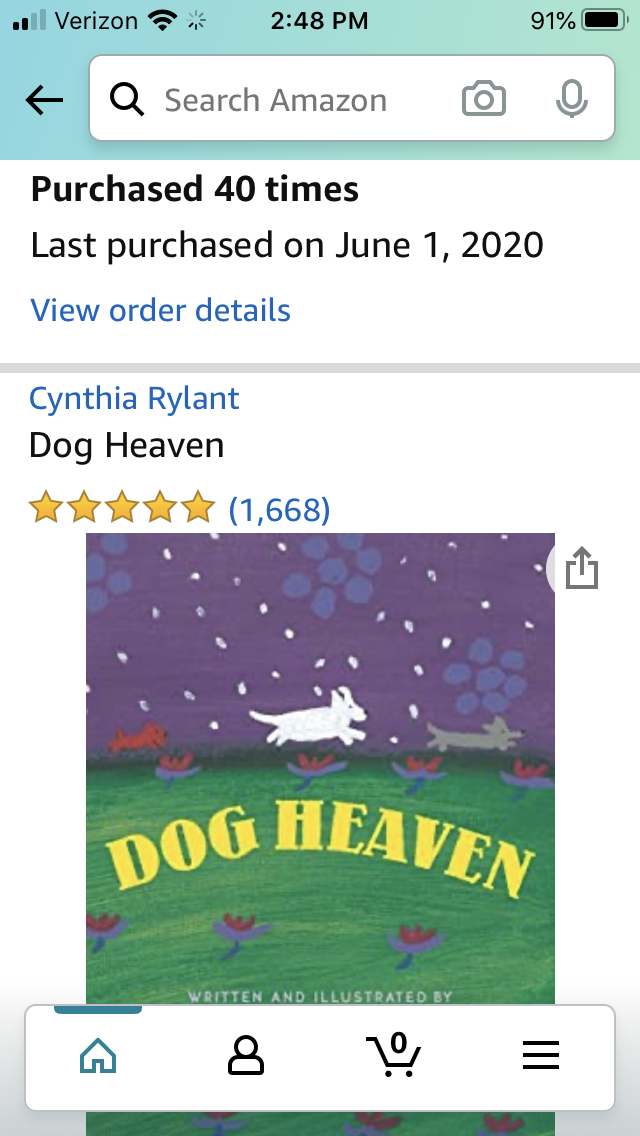Share this Dog Heaven product
The image size is (640, 1136).
coord(581,570)
